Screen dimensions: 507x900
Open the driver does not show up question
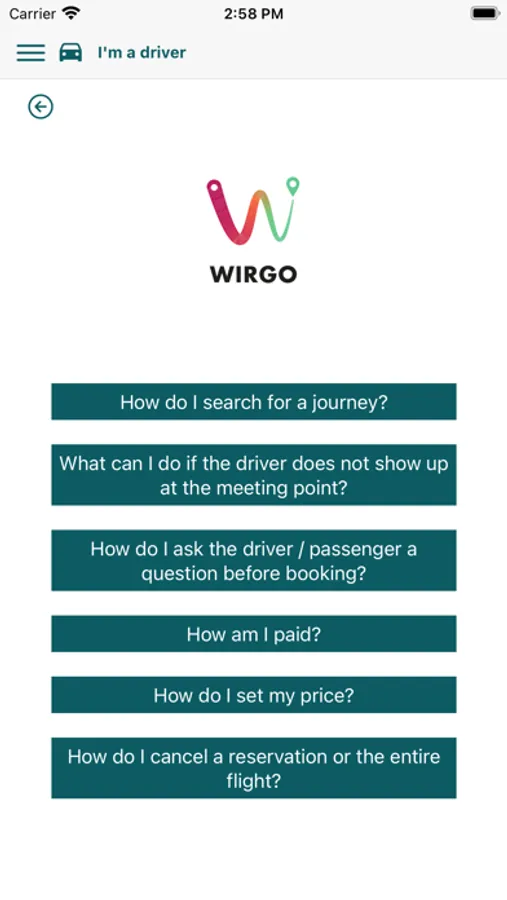[254, 475]
